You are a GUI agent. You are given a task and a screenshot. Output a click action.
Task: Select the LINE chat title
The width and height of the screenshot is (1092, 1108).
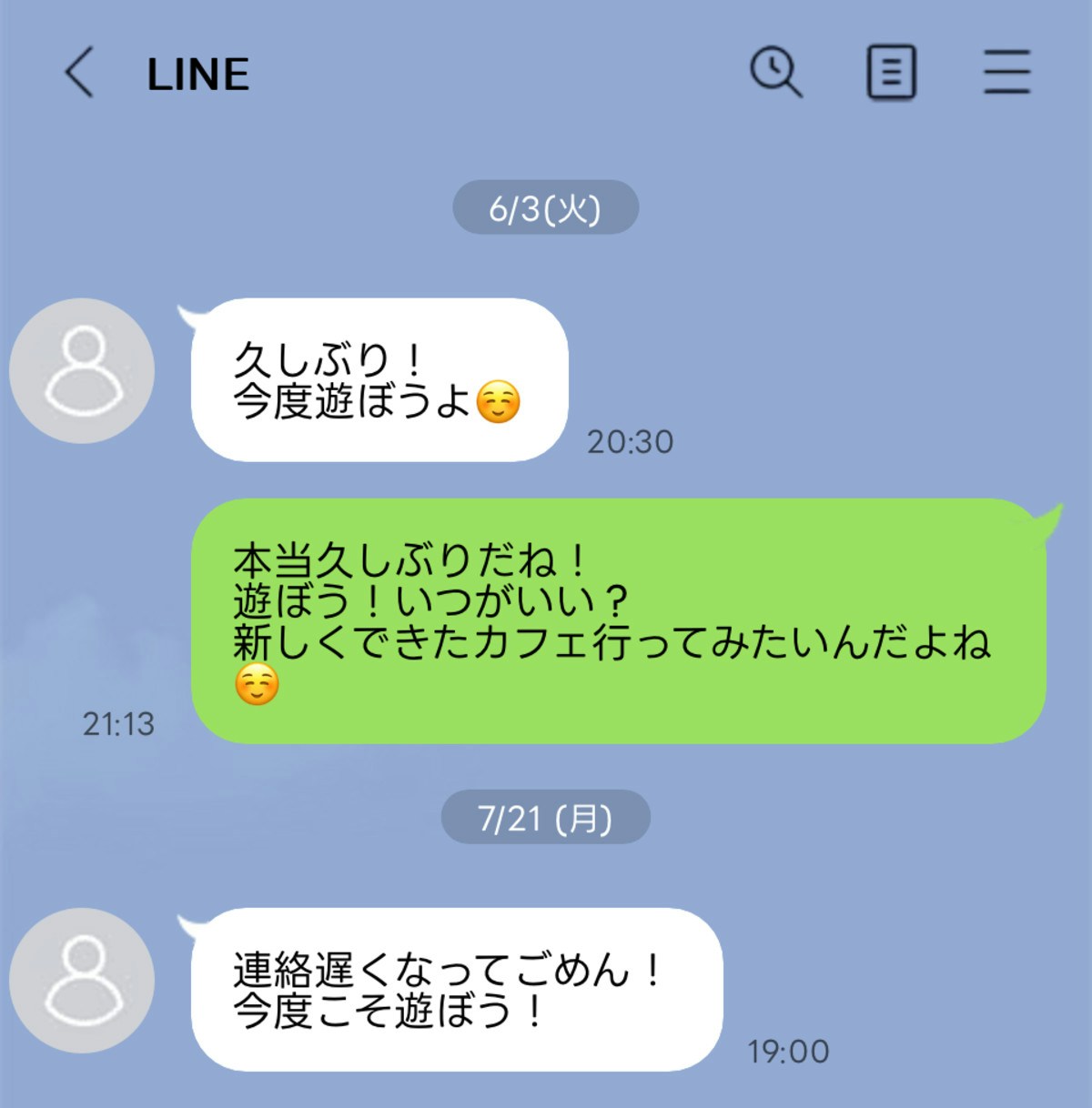(197, 75)
